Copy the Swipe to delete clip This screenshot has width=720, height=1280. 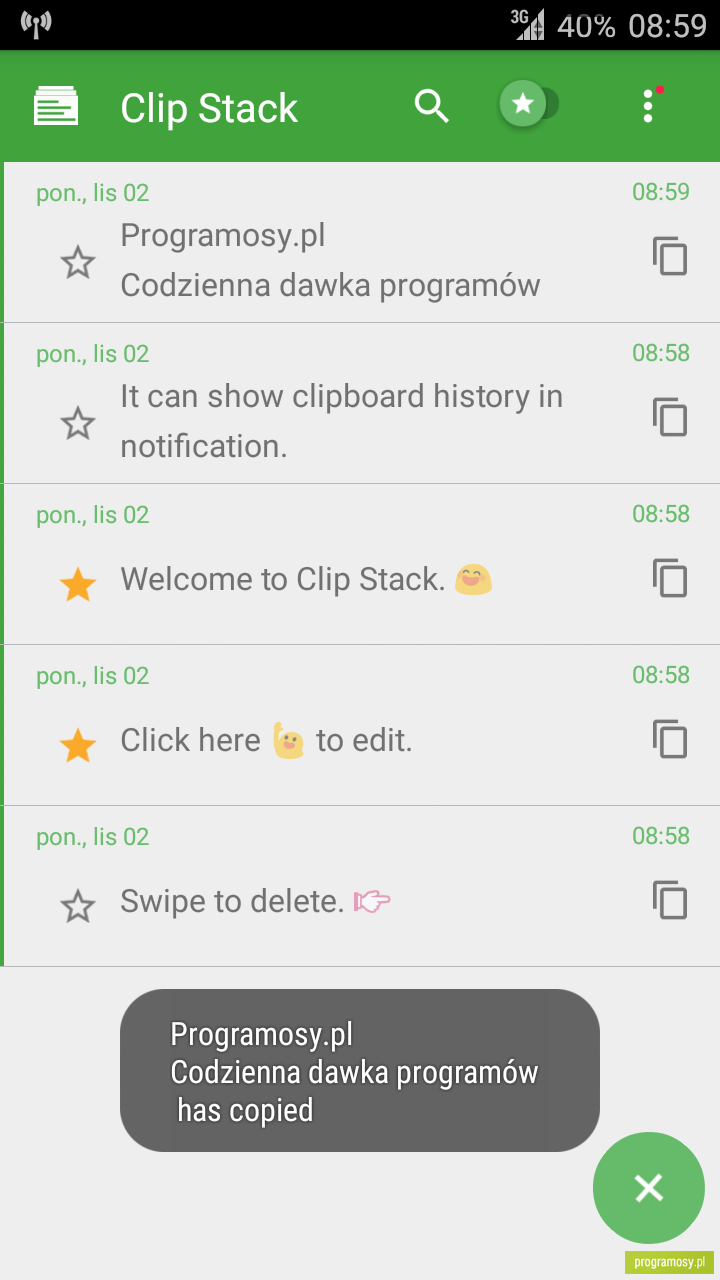point(670,900)
